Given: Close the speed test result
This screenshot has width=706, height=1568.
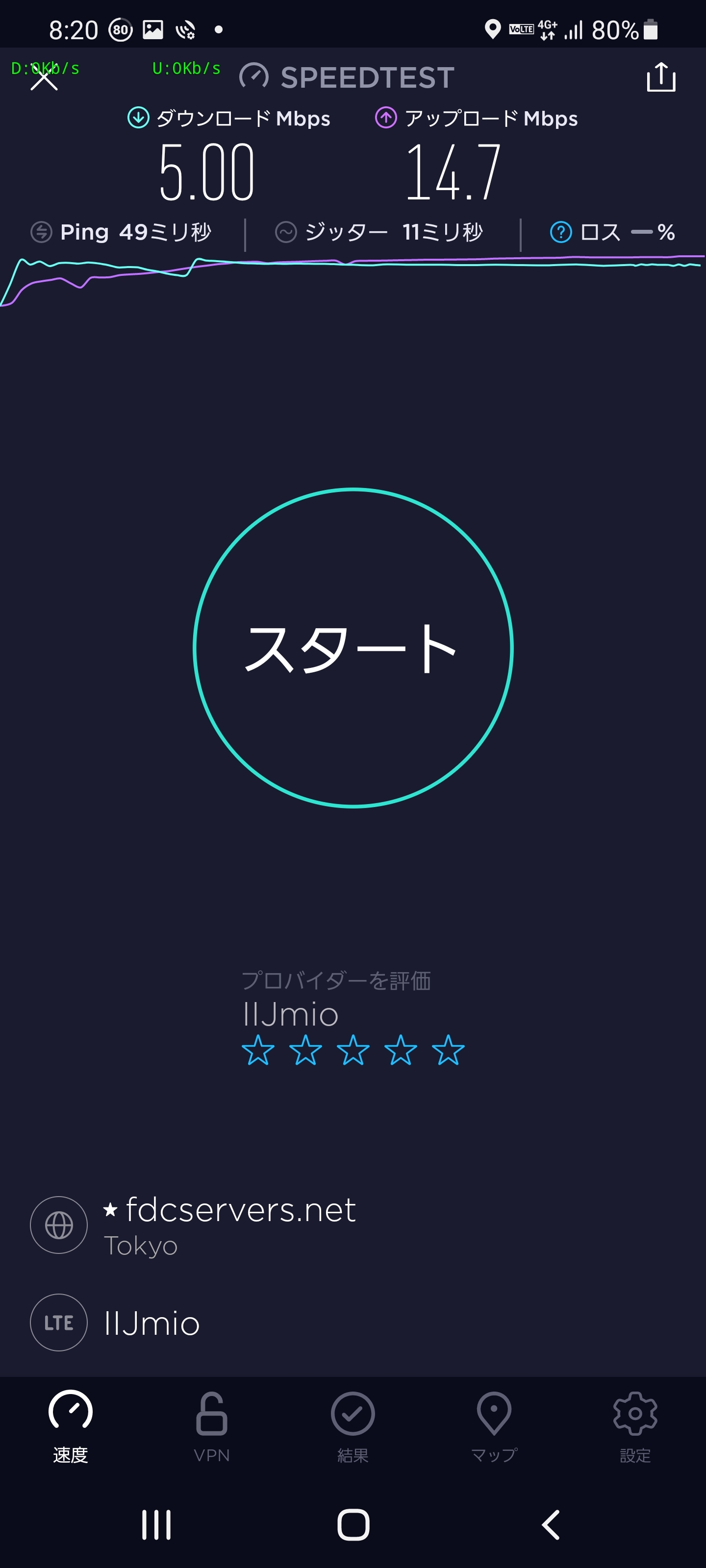Looking at the screenshot, I should tap(44, 78).
